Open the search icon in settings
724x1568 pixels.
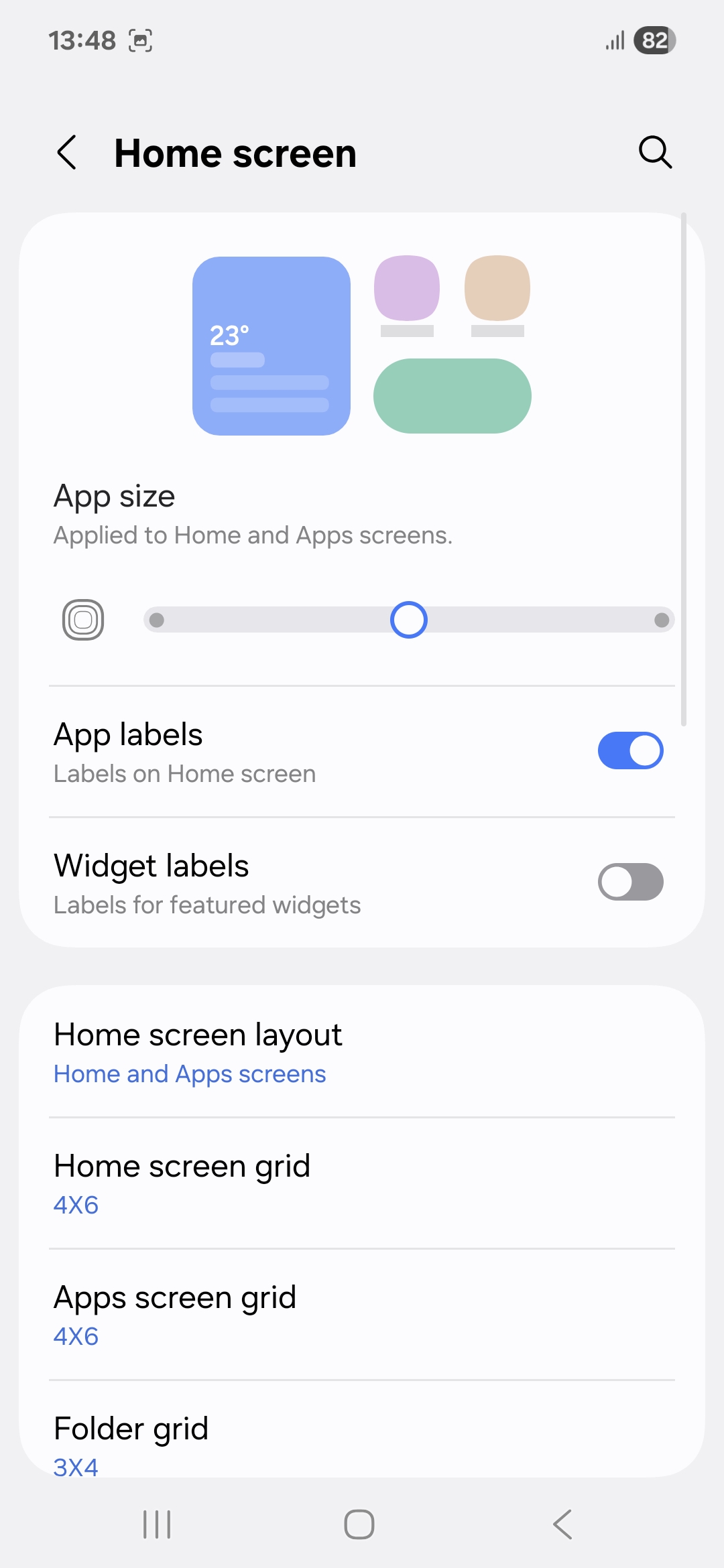click(x=655, y=153)
